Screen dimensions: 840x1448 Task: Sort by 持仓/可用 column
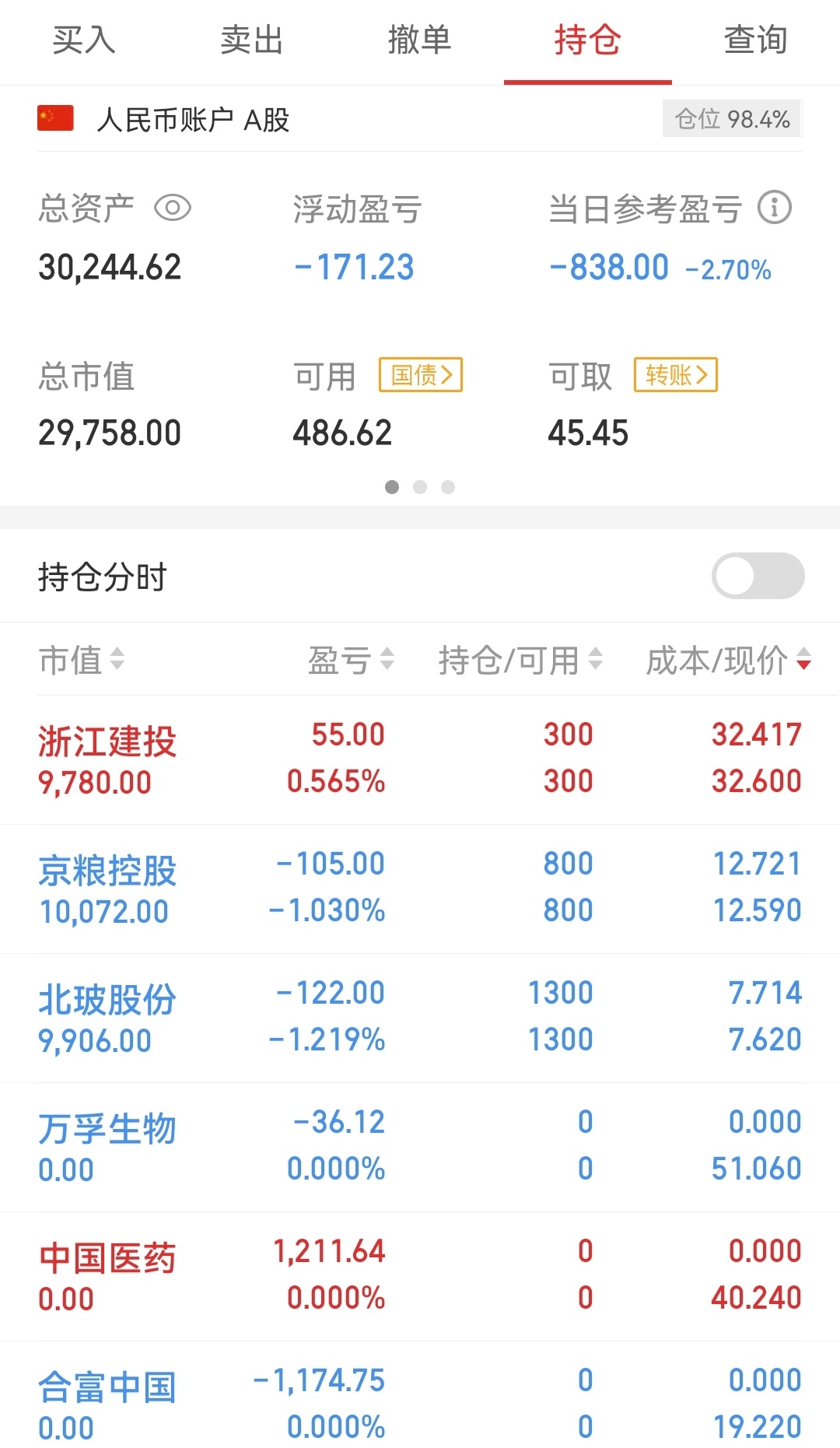(520, 660)
